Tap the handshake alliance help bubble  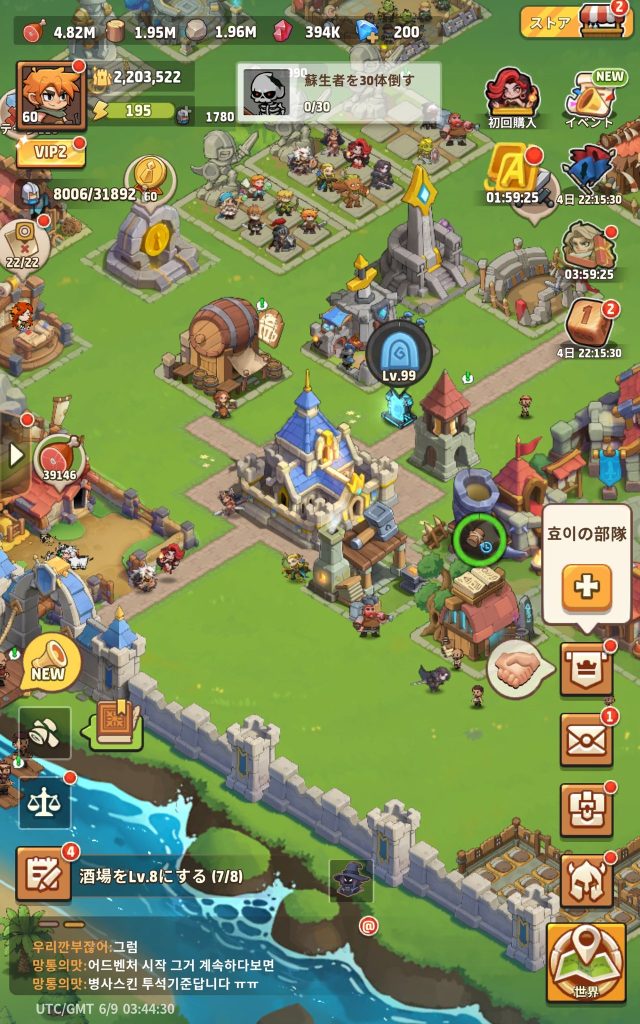tap(518, 669)
